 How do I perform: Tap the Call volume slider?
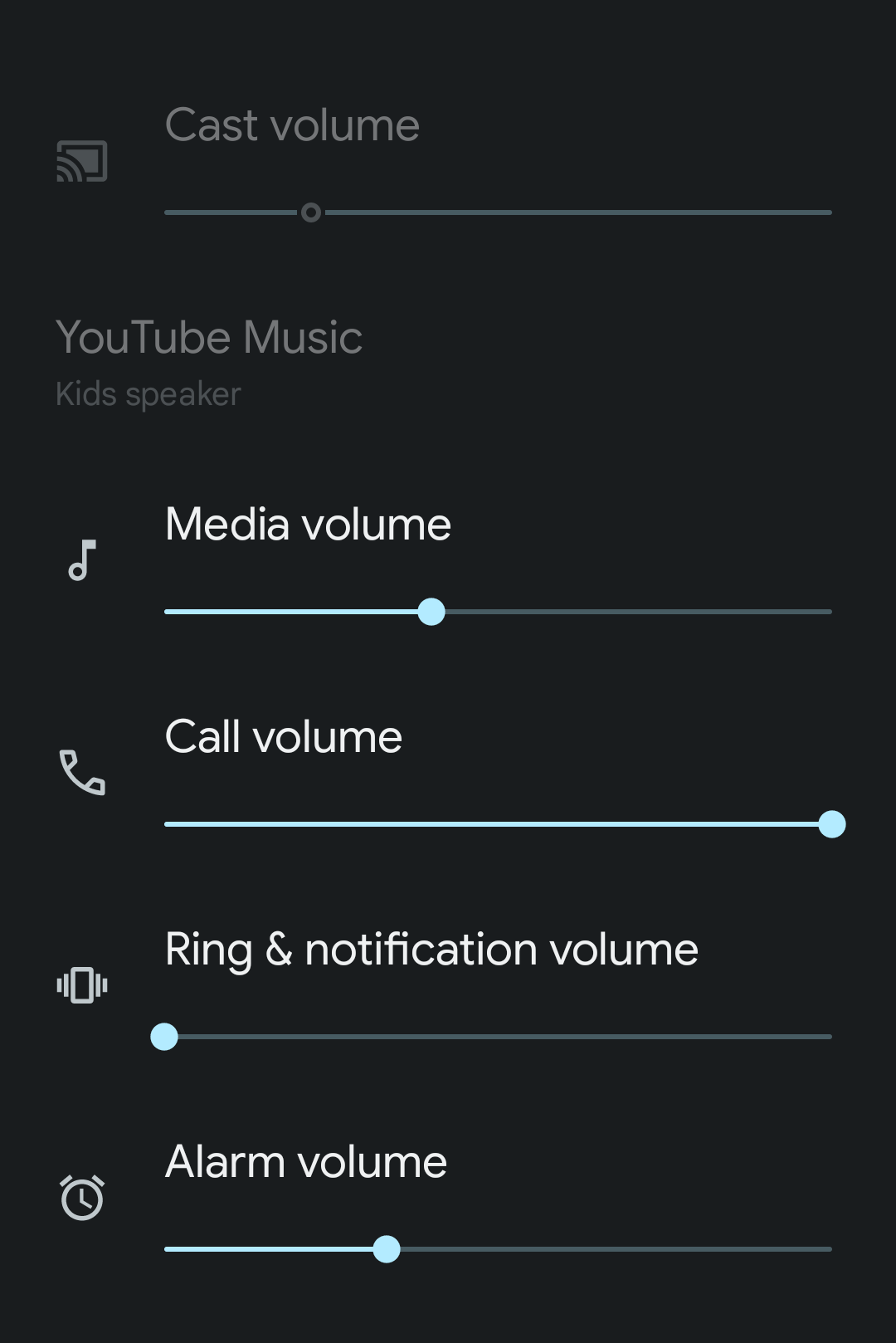click(498, 824)
